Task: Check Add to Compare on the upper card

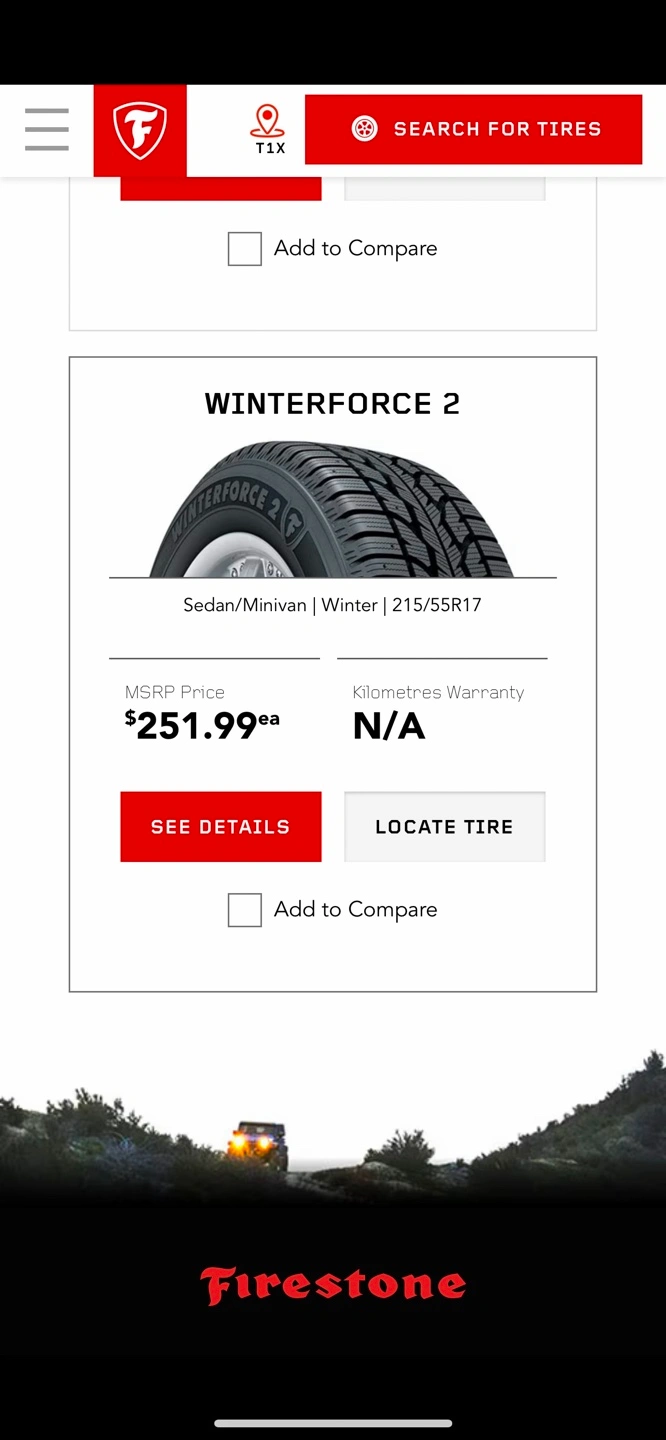Action: point(245,249)
